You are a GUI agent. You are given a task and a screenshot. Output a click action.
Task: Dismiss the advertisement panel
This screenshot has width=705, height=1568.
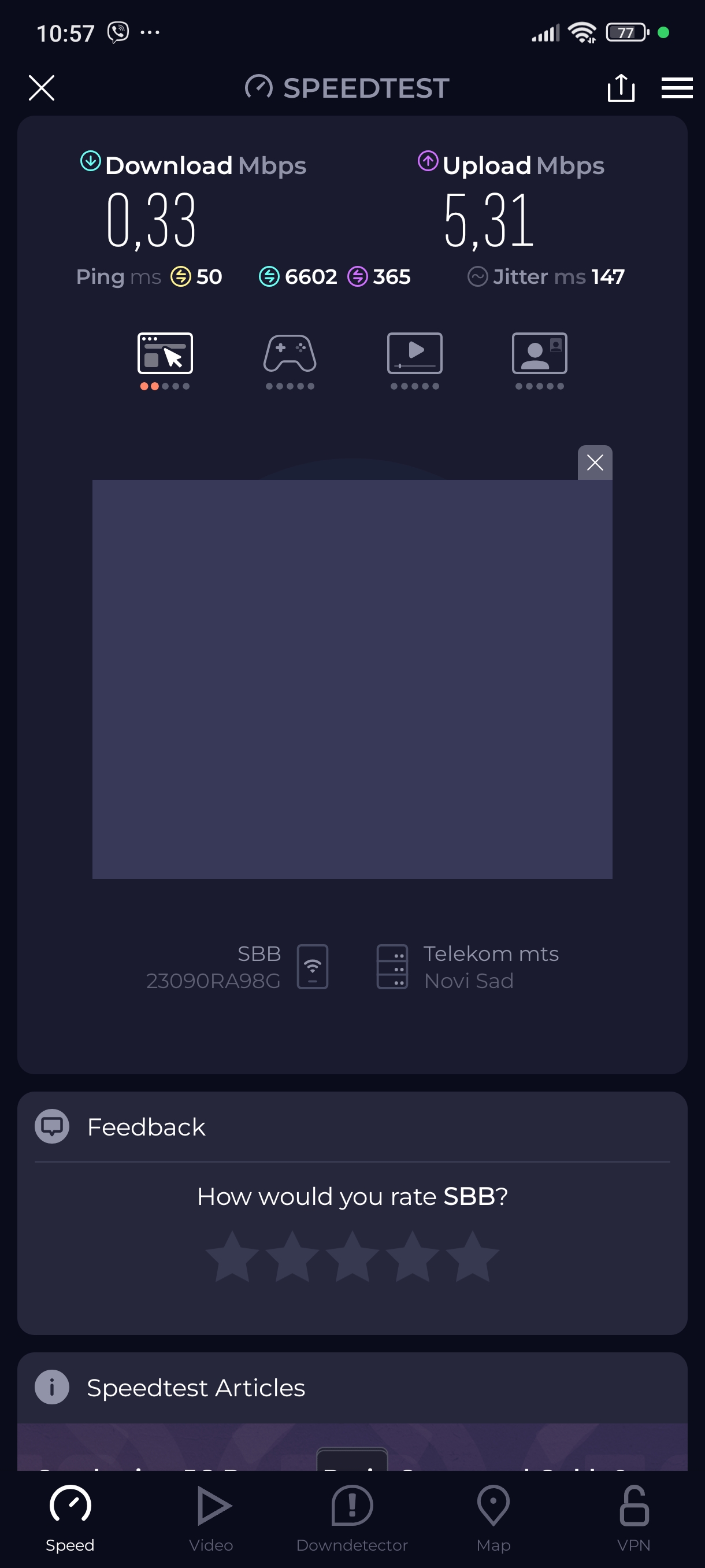[x=594, y=463]
